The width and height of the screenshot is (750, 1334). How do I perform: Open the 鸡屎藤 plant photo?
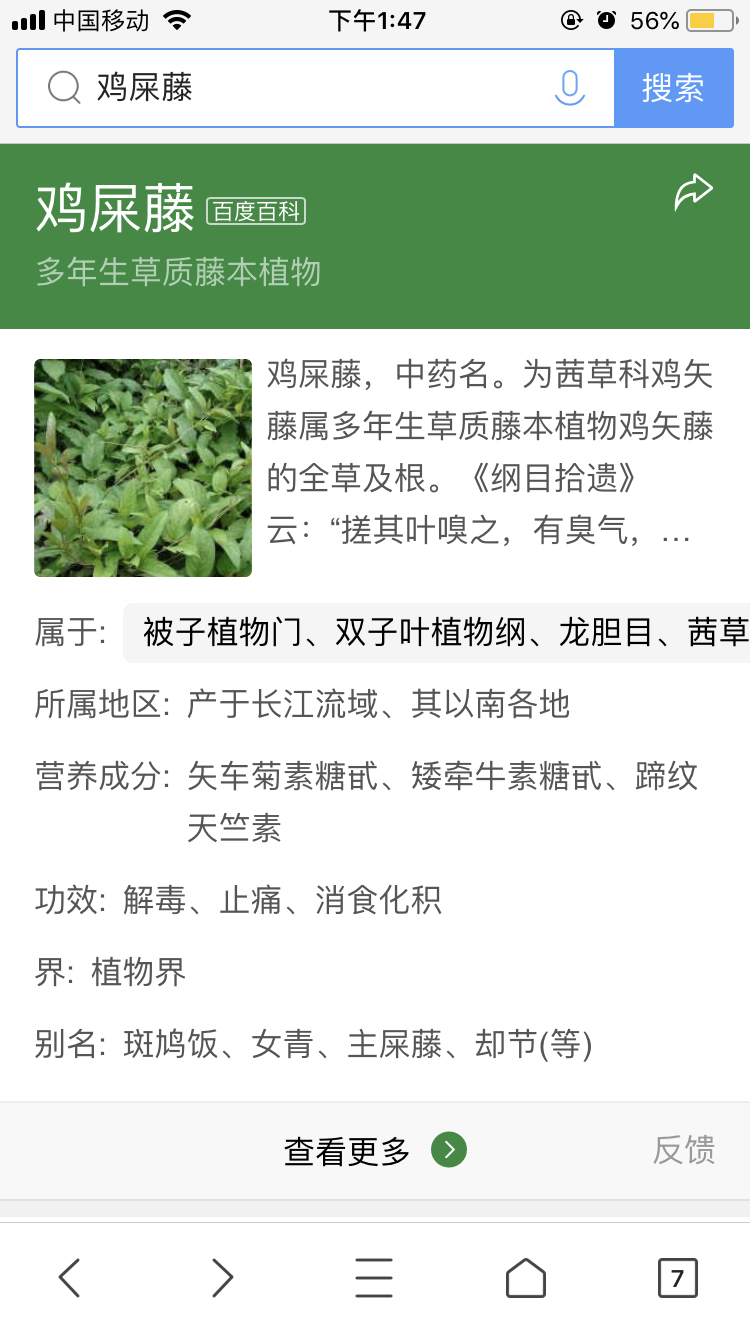pyautogui.click(x=143, y=468)
